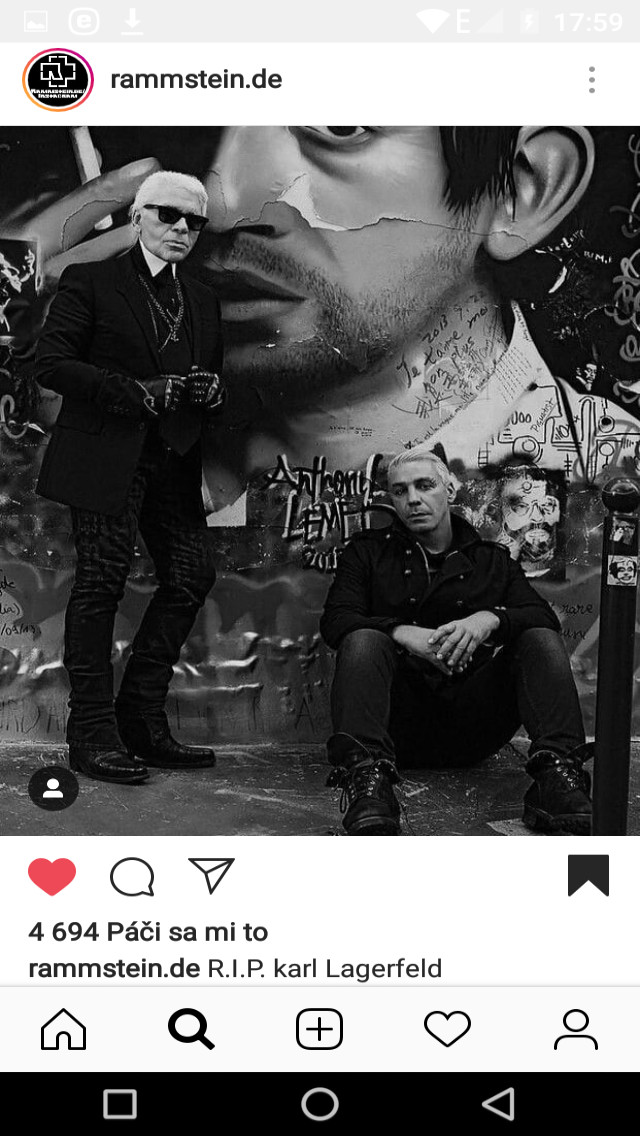This screenshot has height=1136, width=640.
Task: View the 4 694 likes list
Action: click(148, 932)
